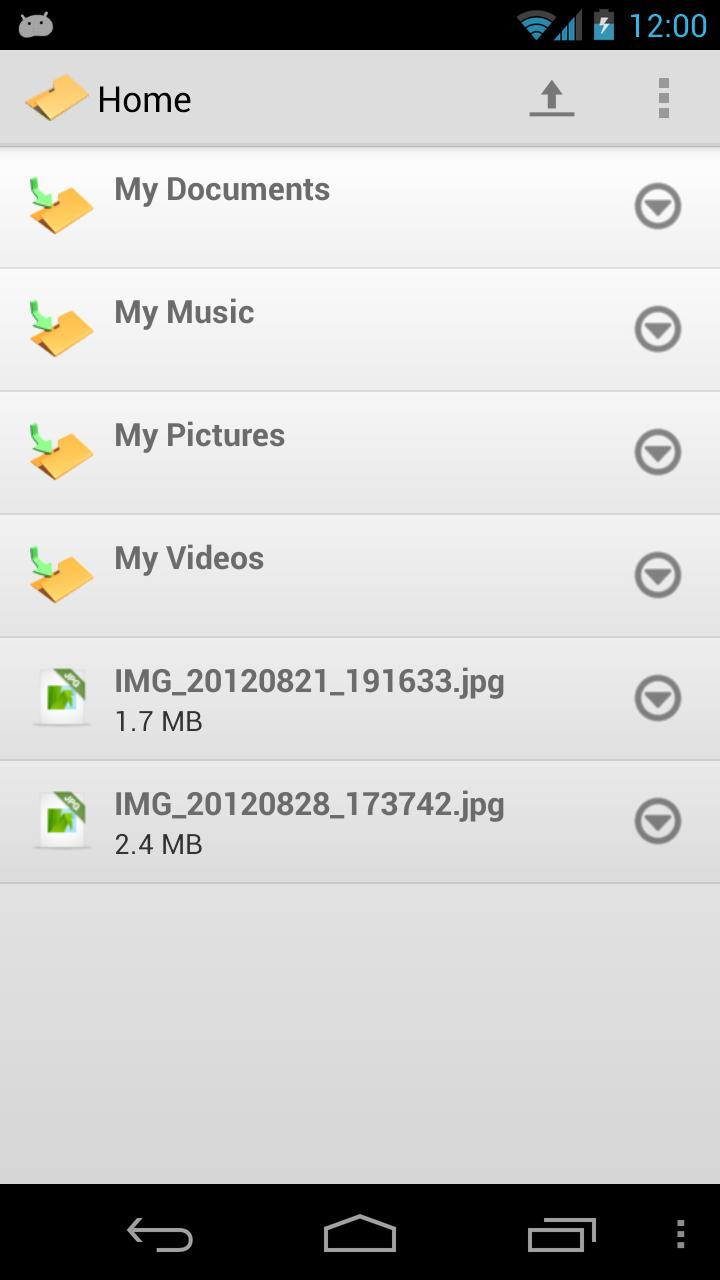Show options for IMG_20120828_173742.jpg
This screenshot has width=720, height=1280.
(658, 822)
